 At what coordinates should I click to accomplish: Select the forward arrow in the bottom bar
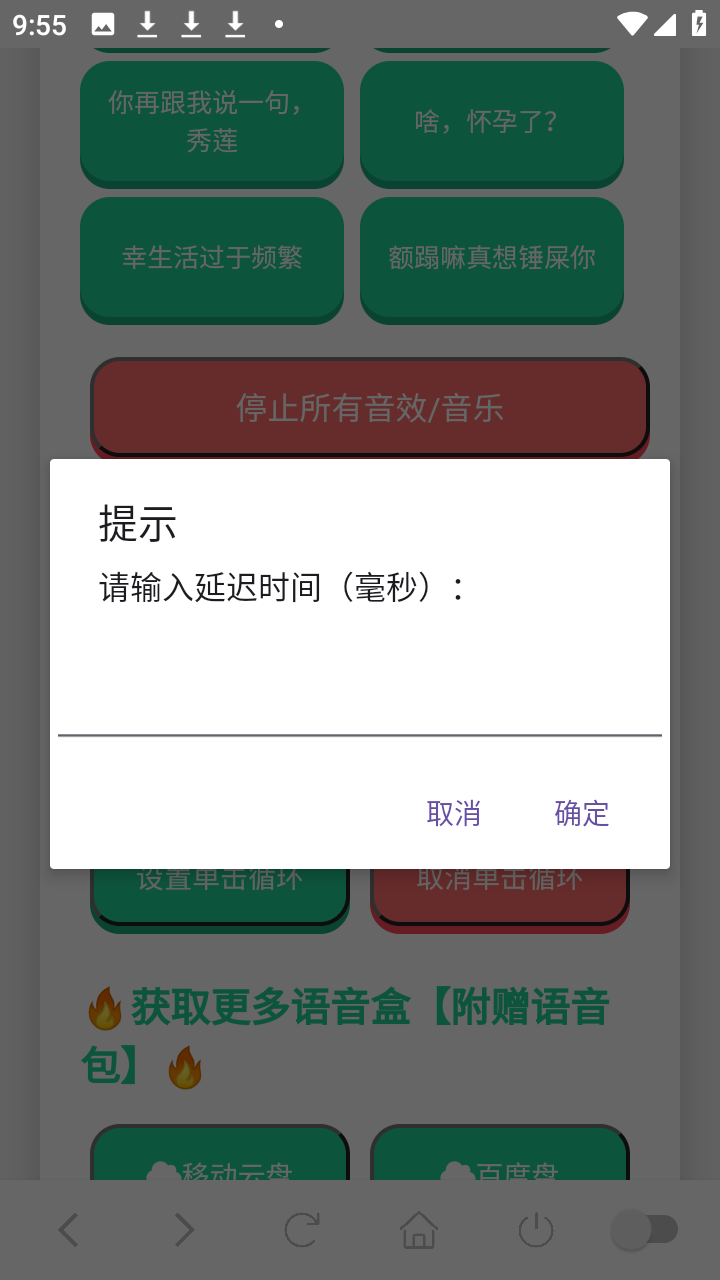click(x=184, y=1230)
